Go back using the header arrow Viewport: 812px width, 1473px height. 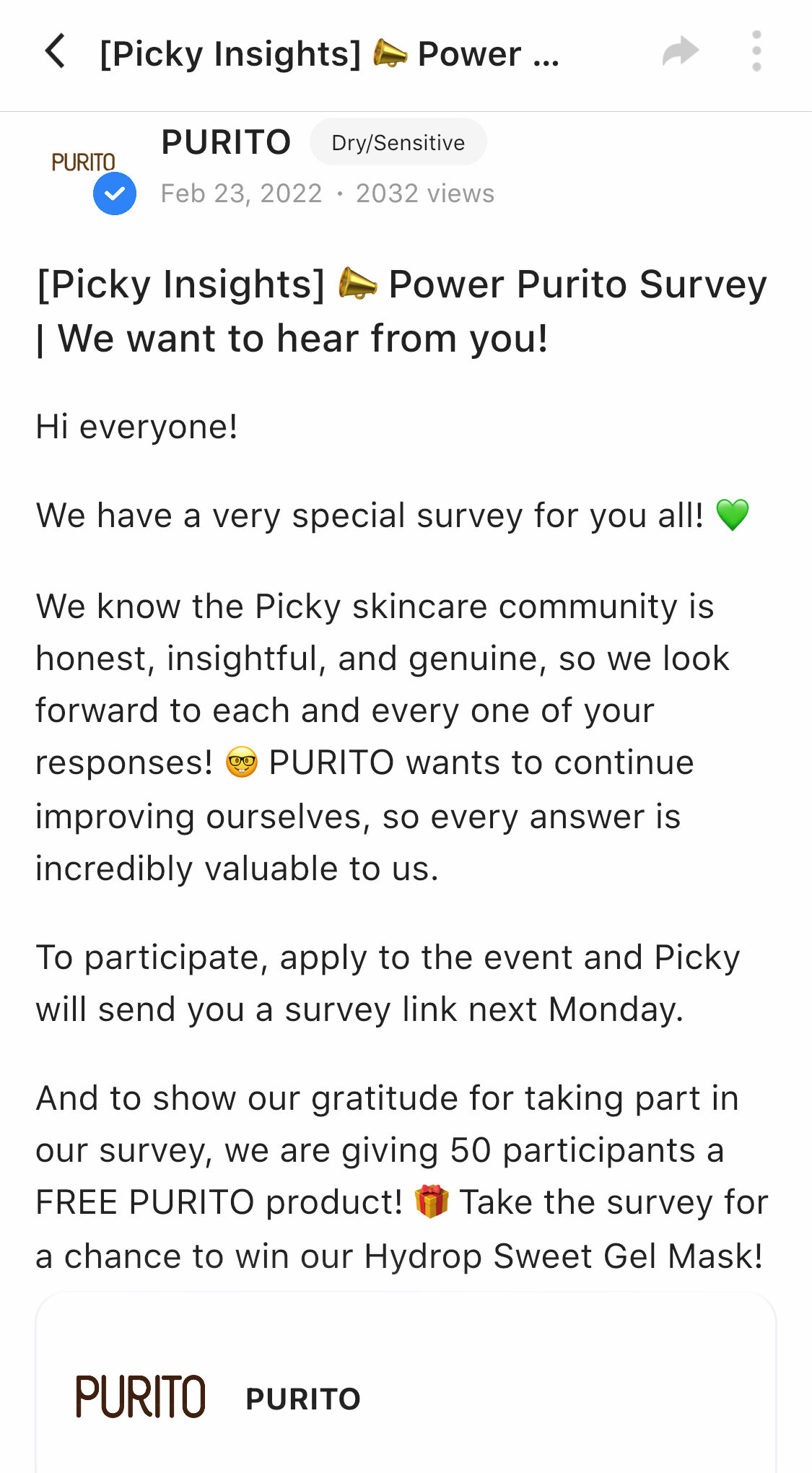(56, 52)
